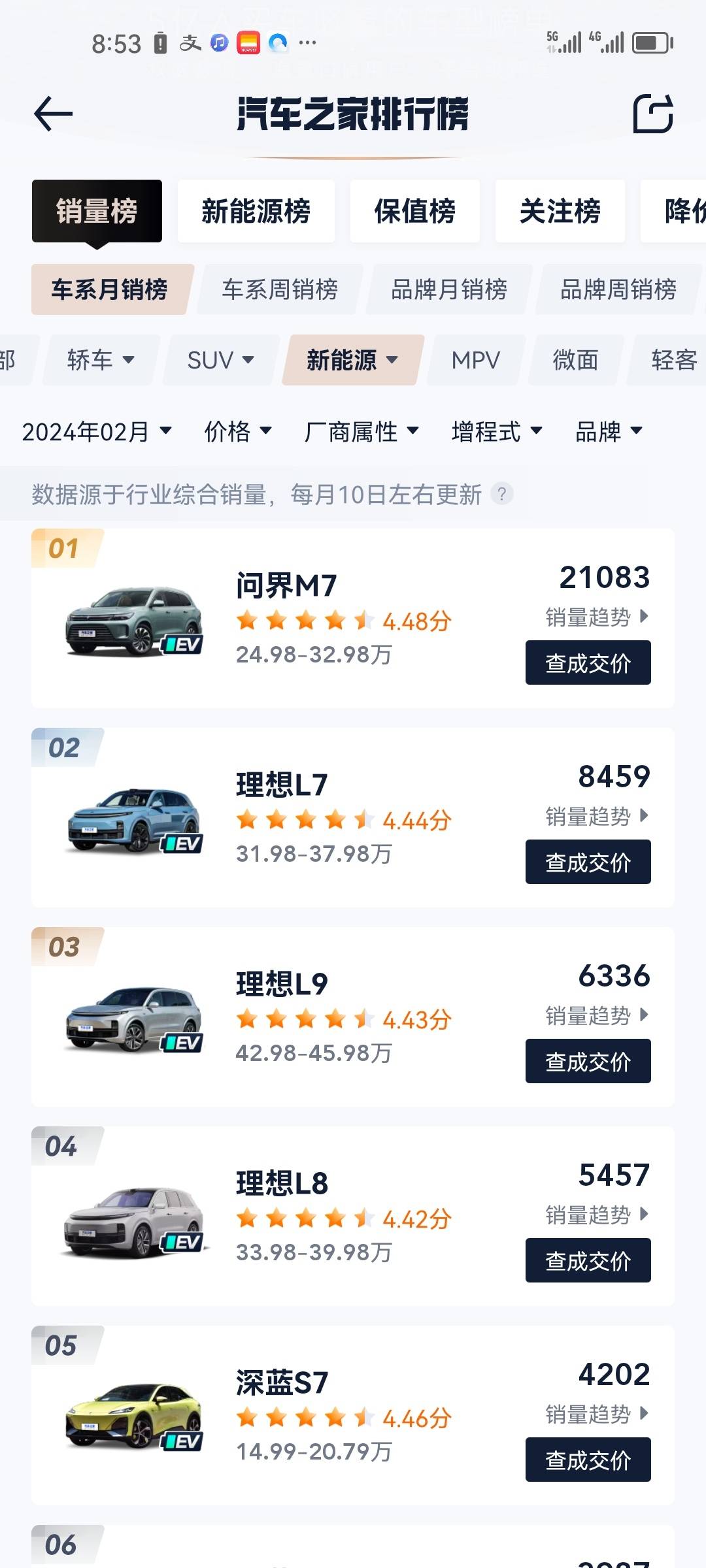The height and width of the screenshot is (1568, 706).
Task: Open the 深蓝S7 car card
Action: 353,1414
